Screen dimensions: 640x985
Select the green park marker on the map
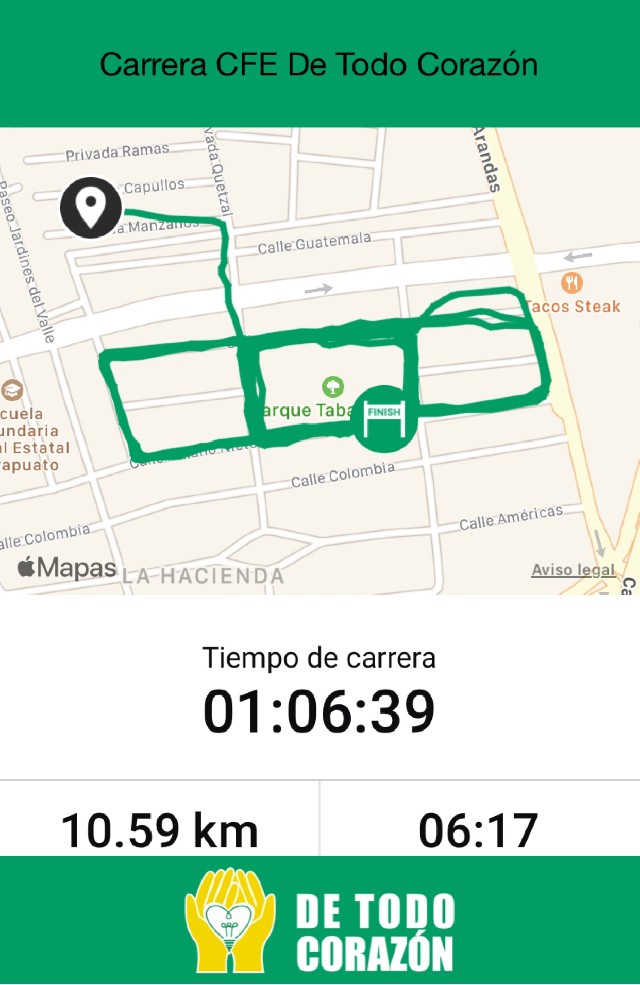pos(332,386)
